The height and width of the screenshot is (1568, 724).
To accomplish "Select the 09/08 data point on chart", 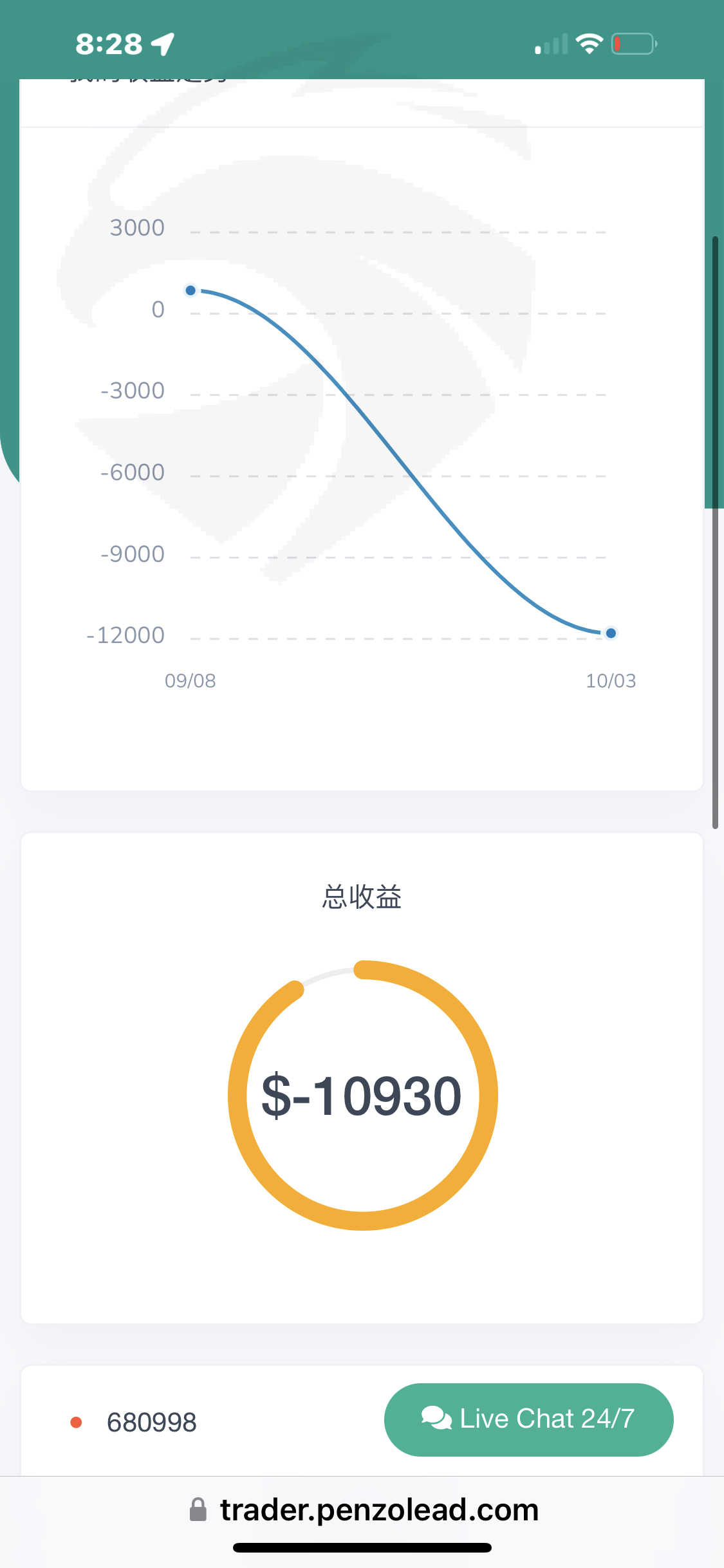I will click(190, 291).
